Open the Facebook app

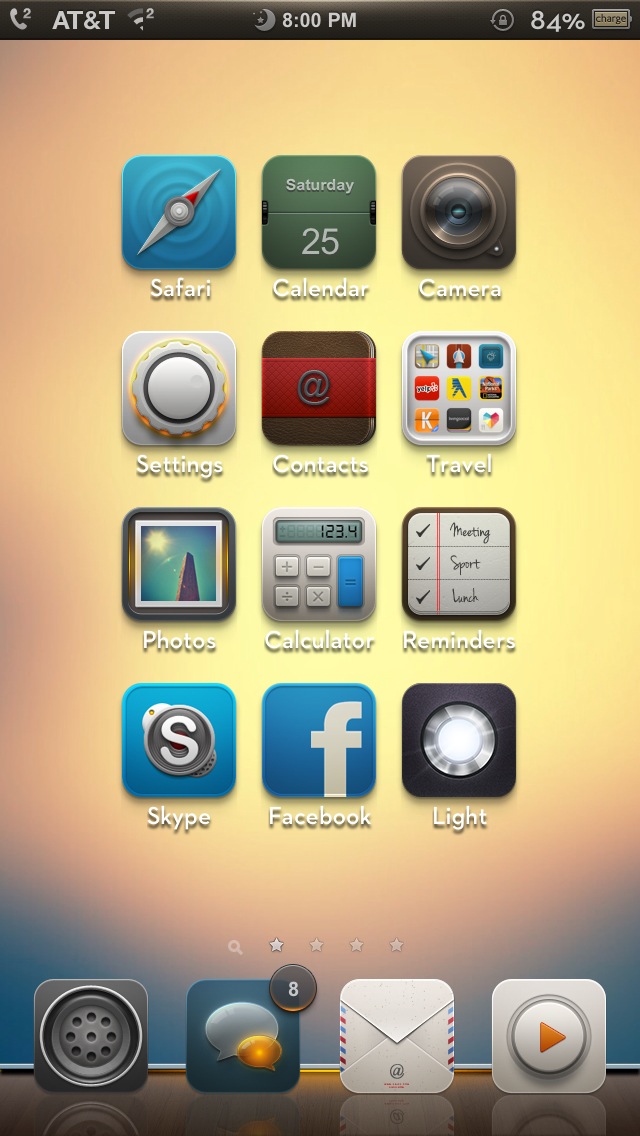point(319,741)
